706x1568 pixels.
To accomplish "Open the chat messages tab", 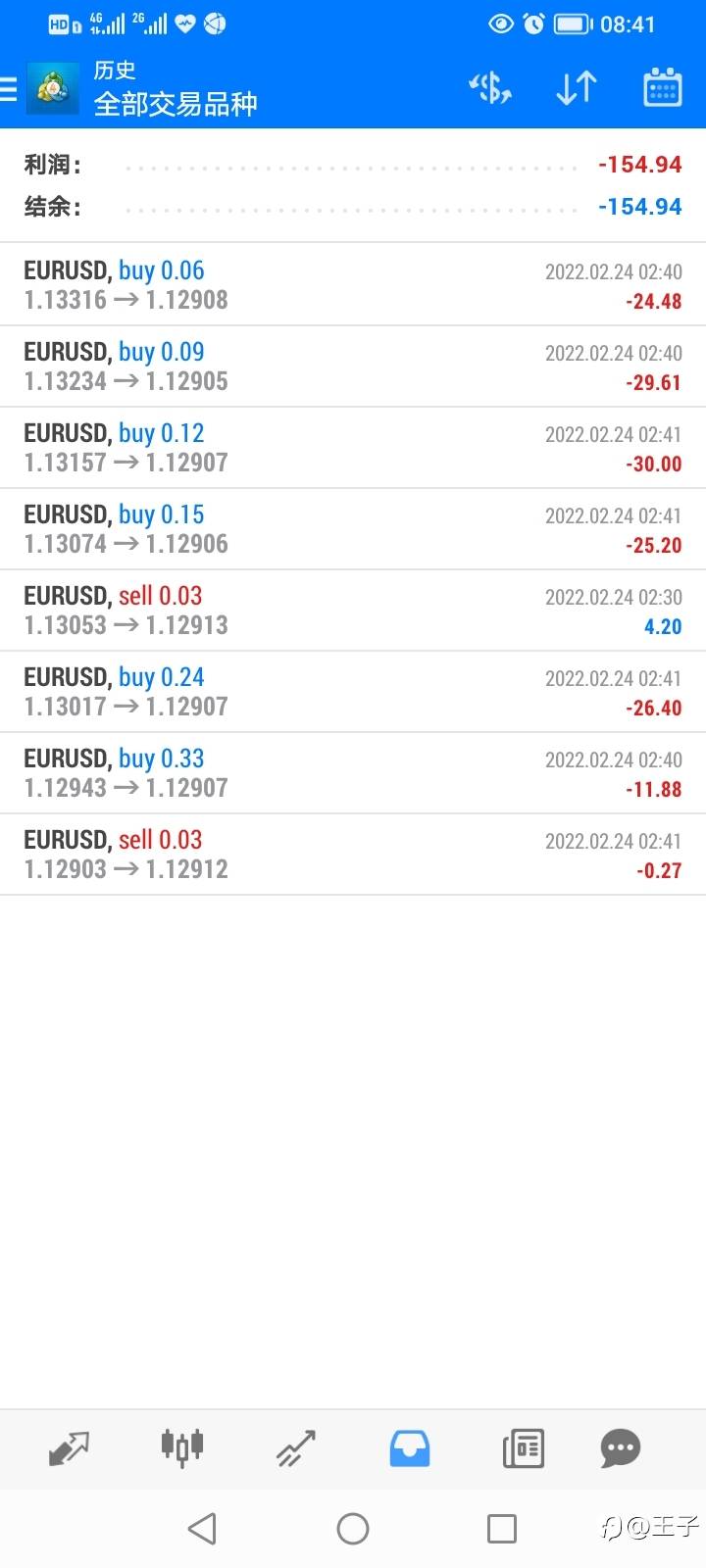I will pyautogui.click(x=620, y=1447).
